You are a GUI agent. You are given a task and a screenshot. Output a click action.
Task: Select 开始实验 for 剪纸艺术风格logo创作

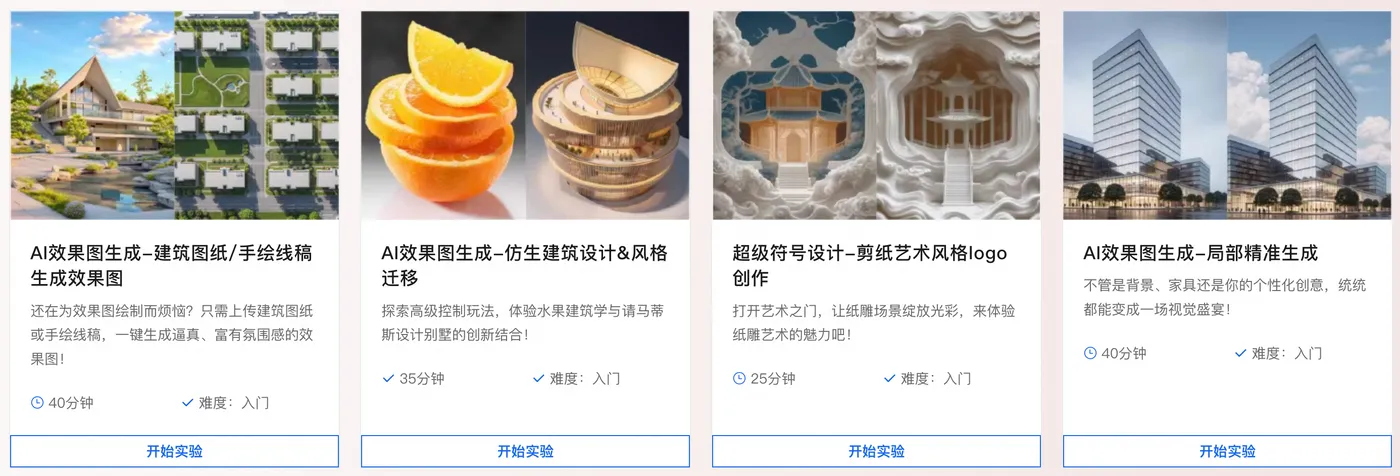tap(876, 451)
